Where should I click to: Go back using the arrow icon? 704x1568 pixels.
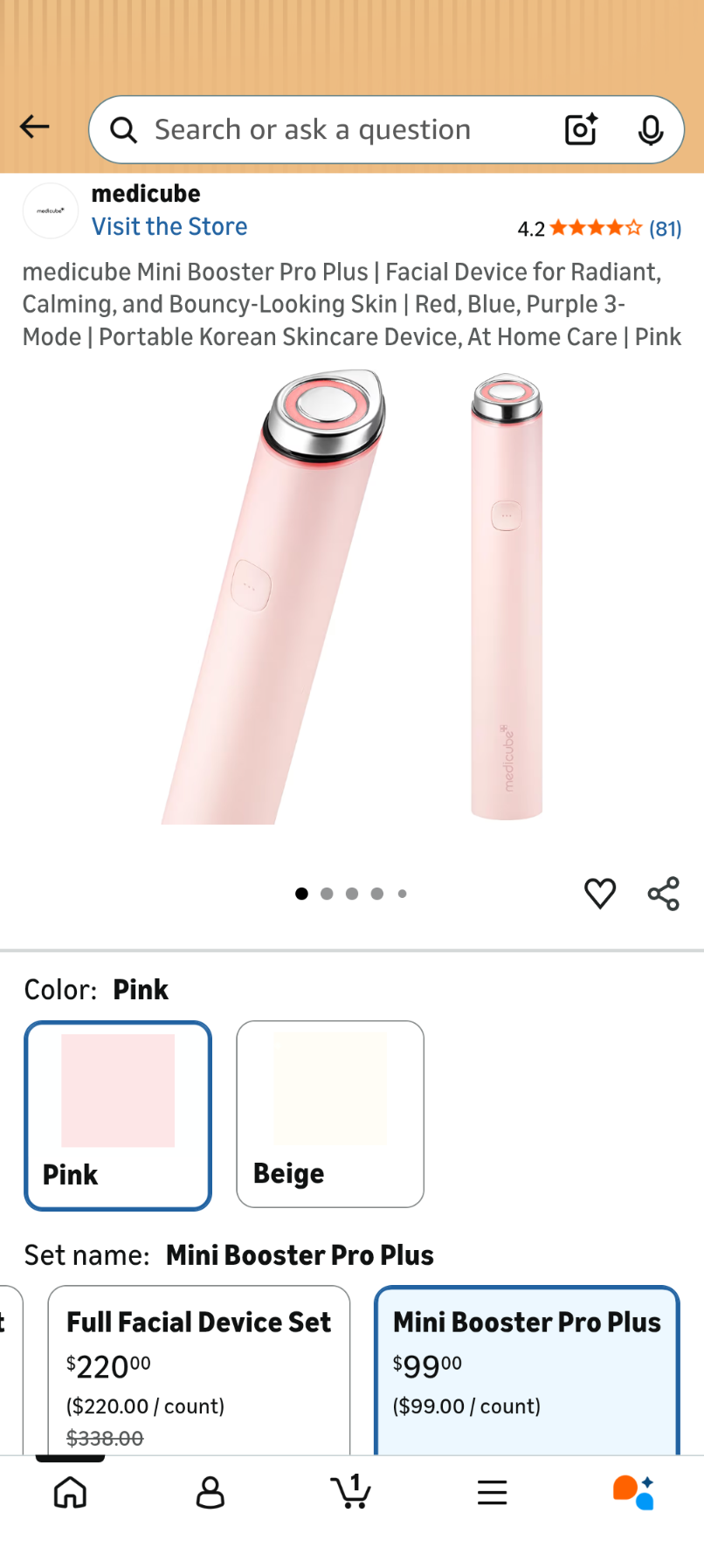(35, 128)
